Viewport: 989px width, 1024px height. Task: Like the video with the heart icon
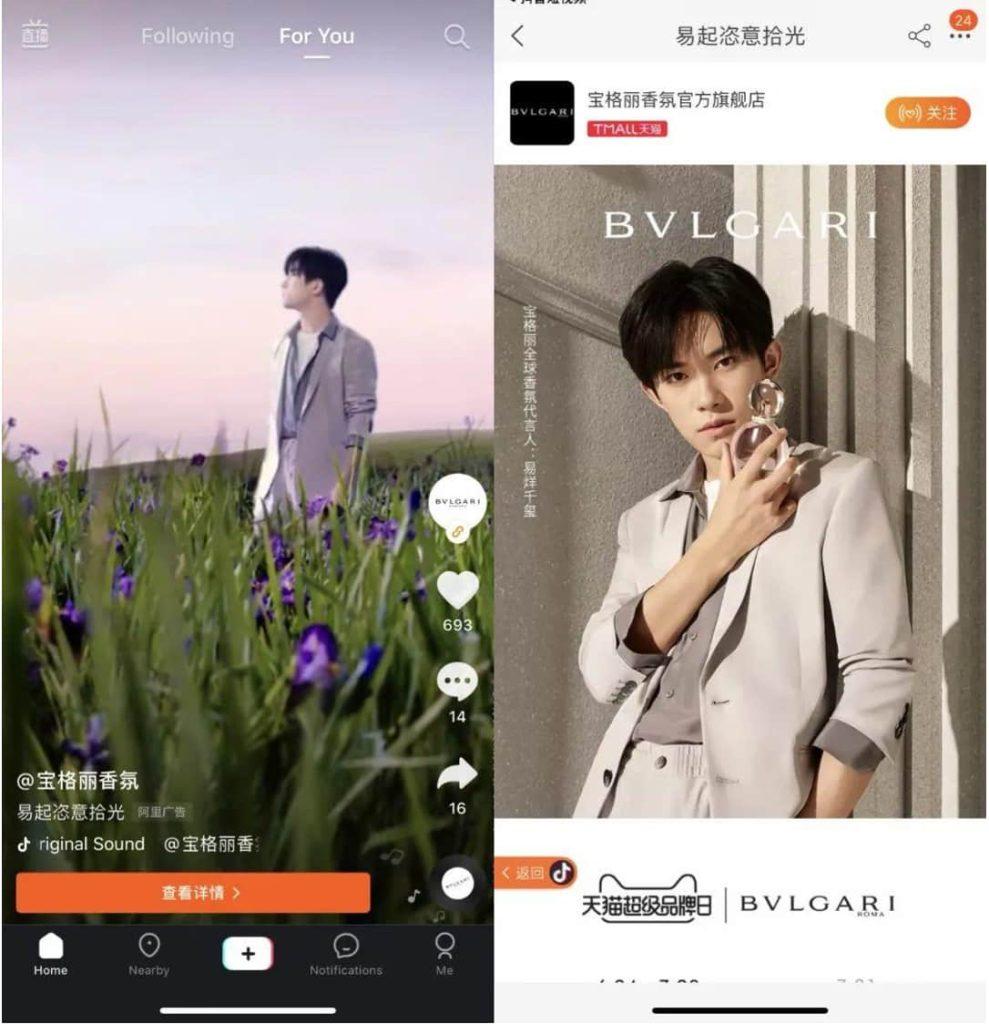click(457, 590)
